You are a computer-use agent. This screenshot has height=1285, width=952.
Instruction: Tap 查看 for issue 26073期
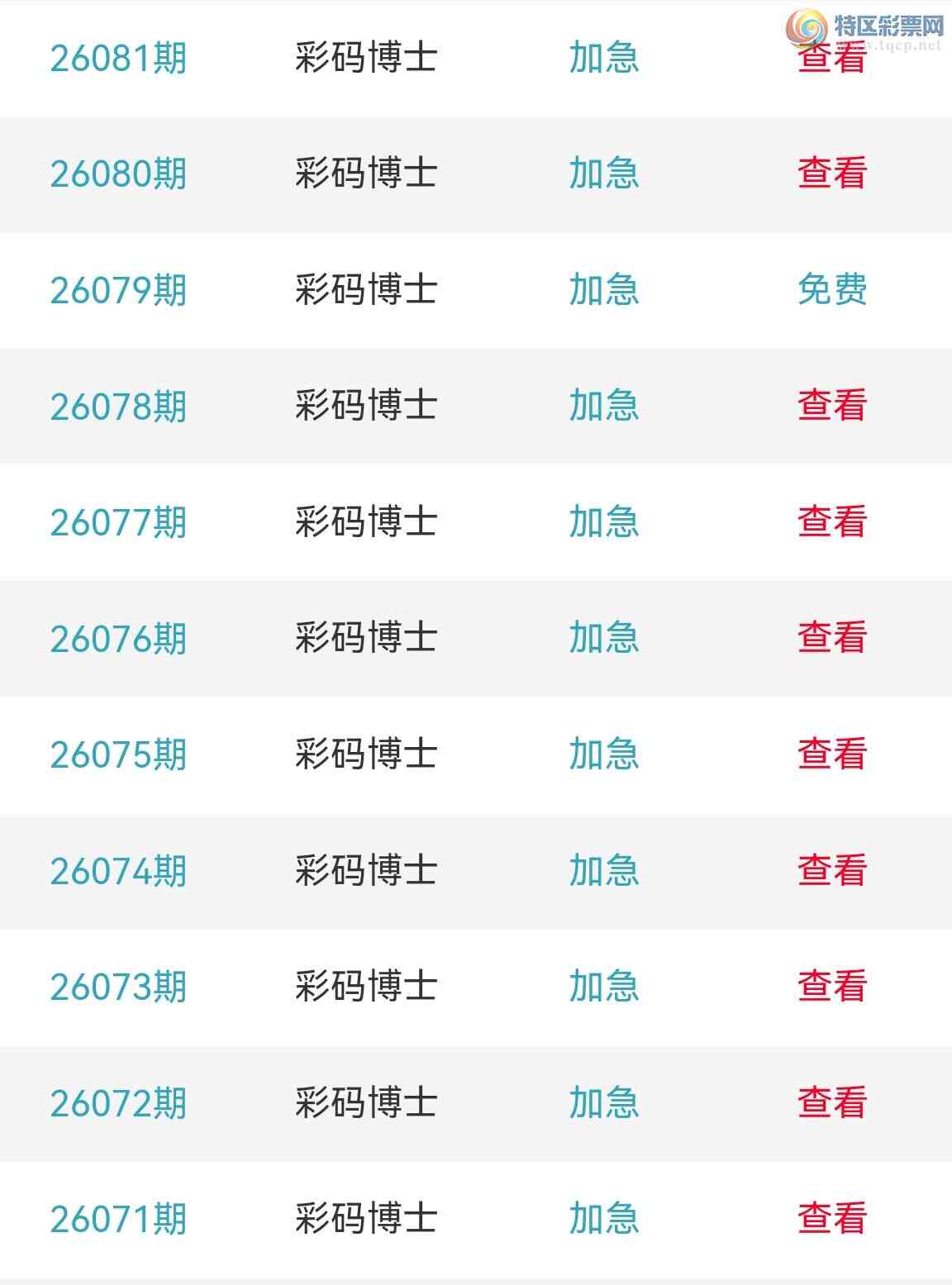(831, 987)
